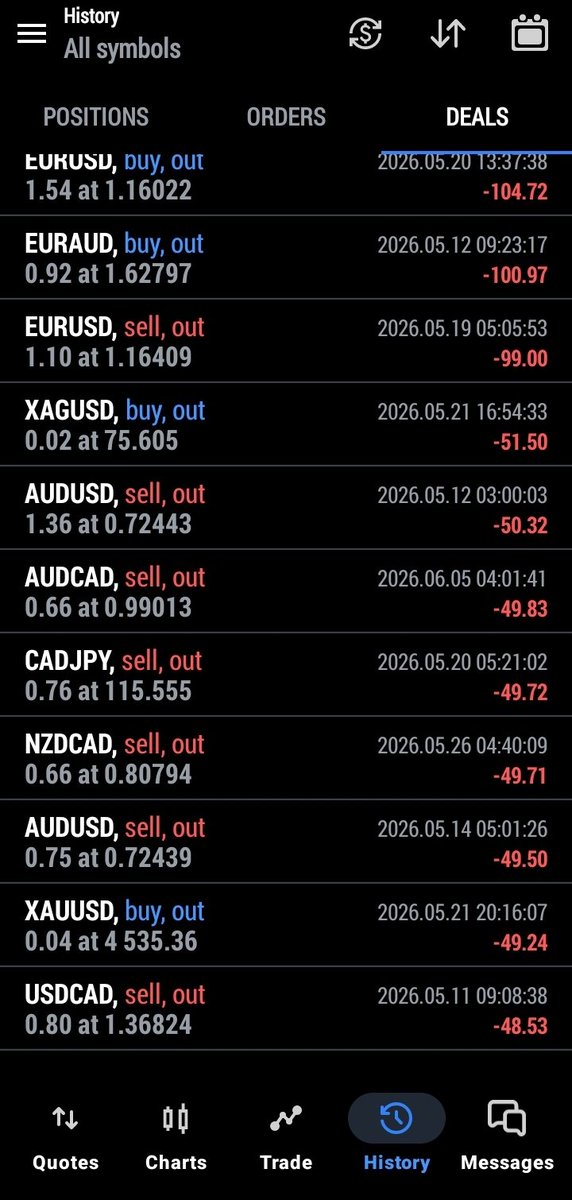Select the Deals tab

477,117
